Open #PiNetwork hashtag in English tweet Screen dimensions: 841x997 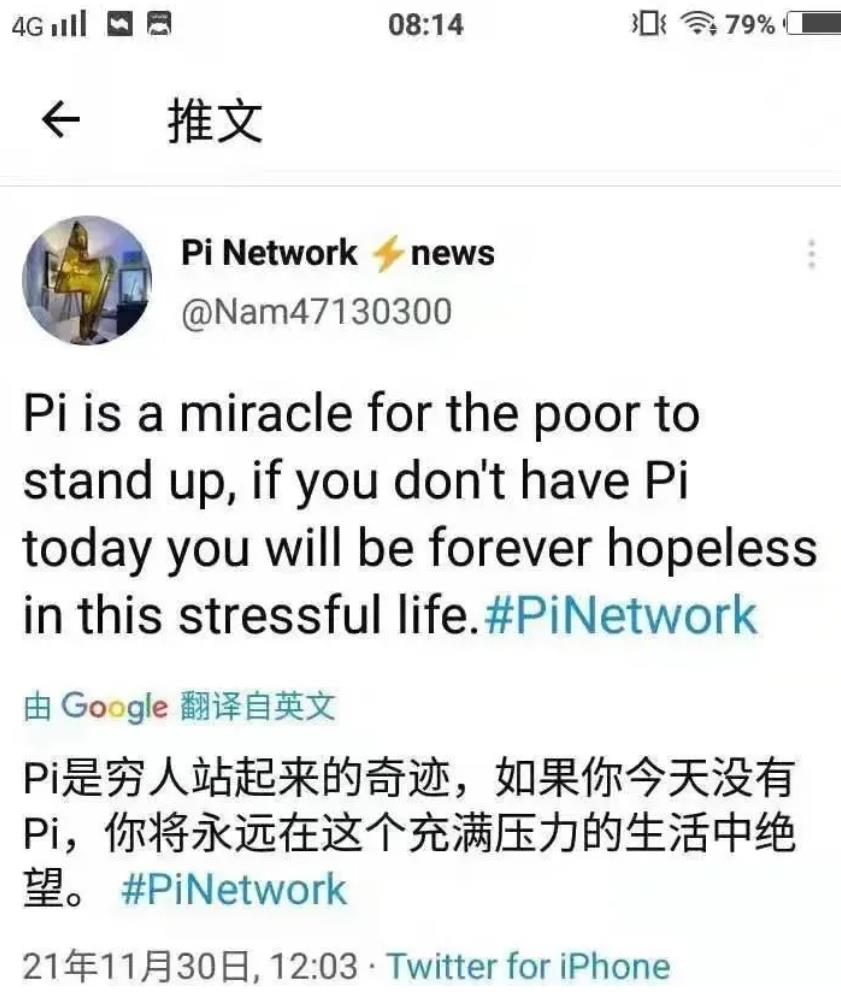coord(620,616)
